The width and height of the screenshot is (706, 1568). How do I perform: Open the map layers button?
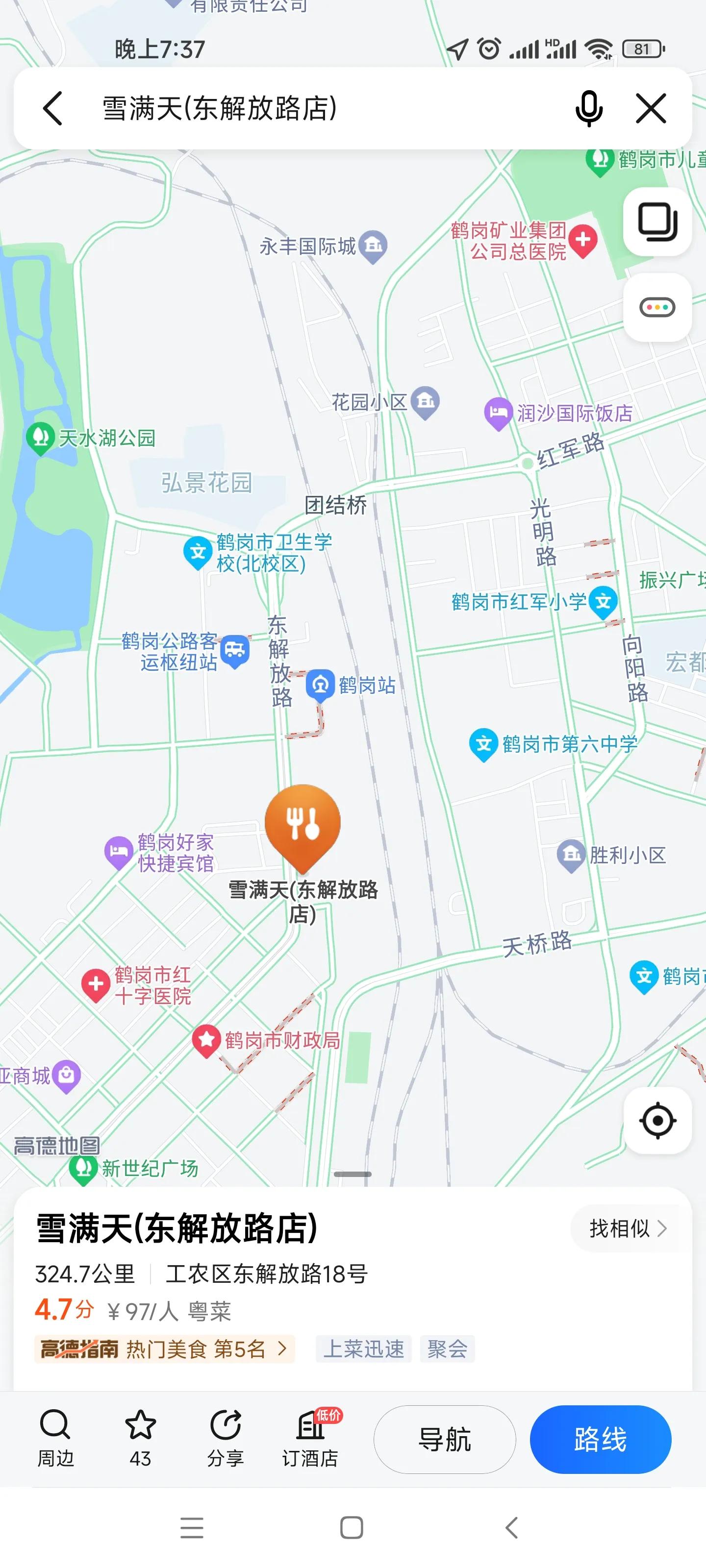pyautogui.click(x=657, y=221)
